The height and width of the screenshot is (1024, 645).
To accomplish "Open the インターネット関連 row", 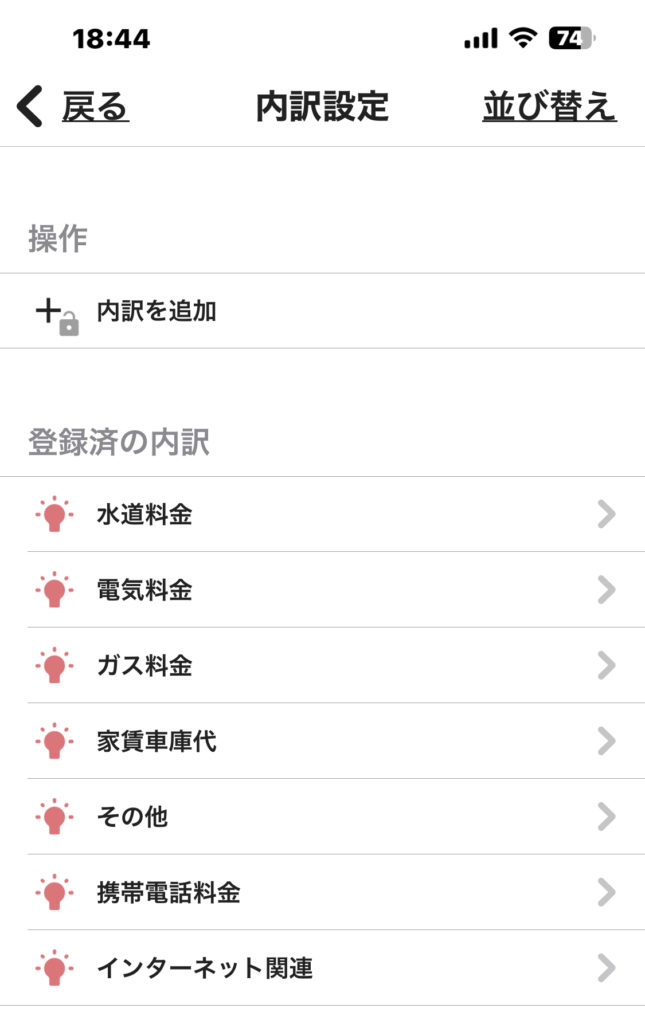I will coord(322,968).
